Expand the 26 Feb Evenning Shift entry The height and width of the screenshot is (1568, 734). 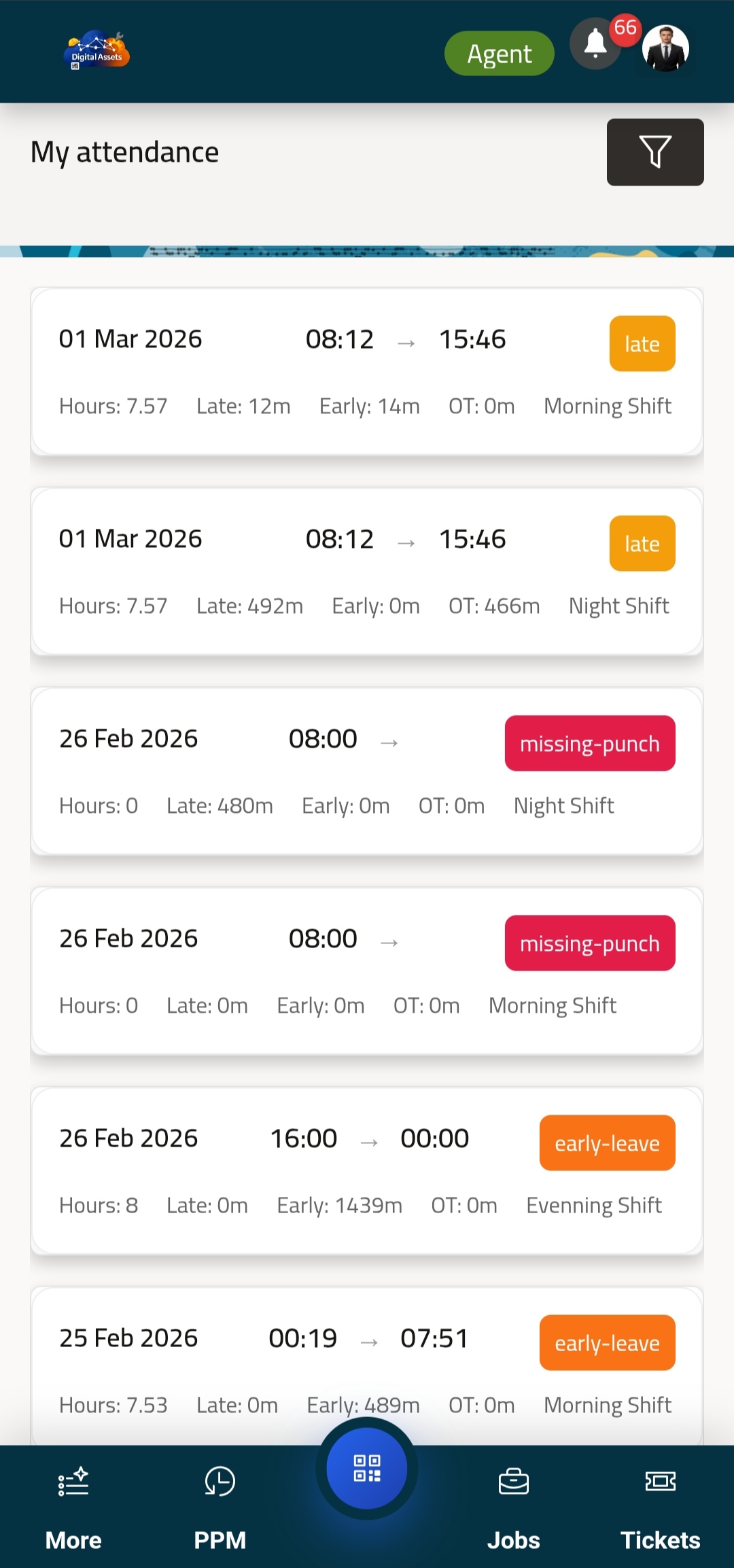click(367, 1169)
